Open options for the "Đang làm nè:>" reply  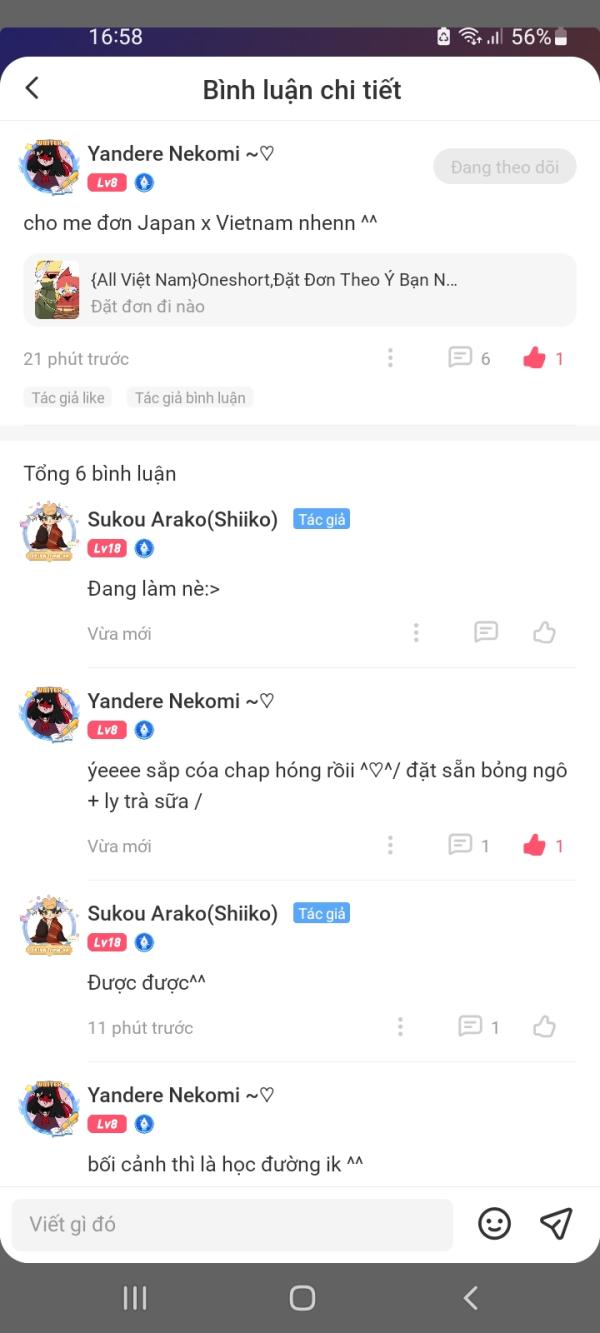416,632
